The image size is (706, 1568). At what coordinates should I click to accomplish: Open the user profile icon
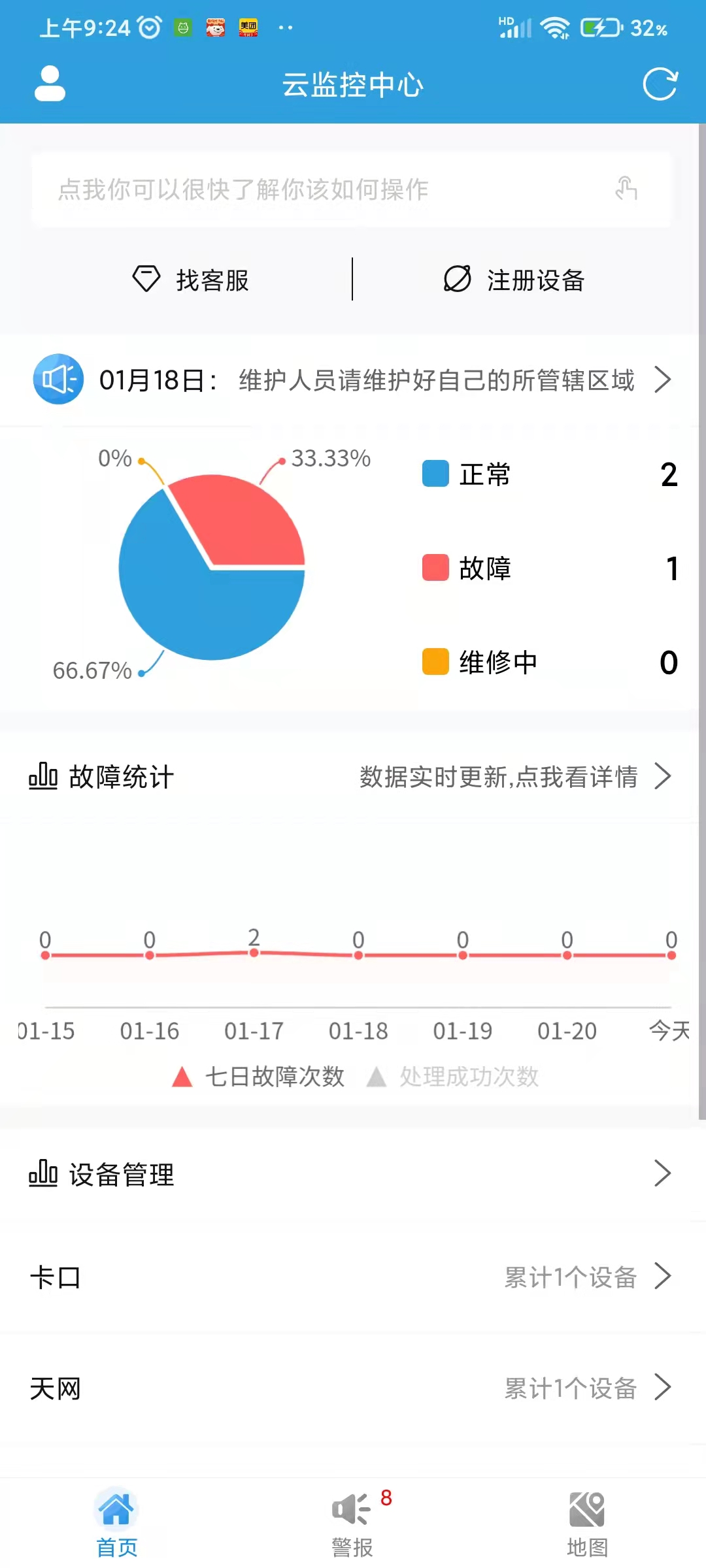50,84
